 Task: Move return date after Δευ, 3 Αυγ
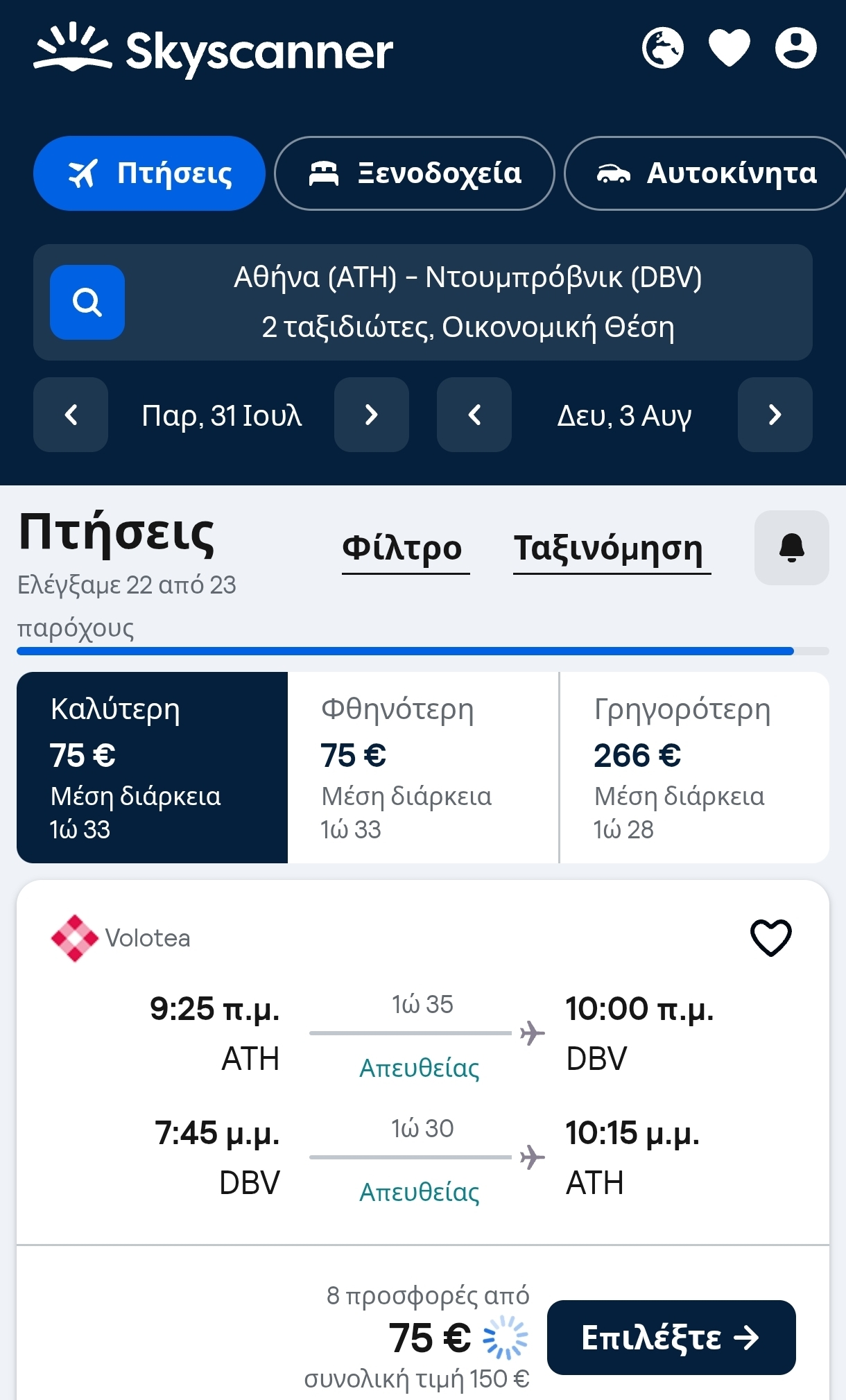pyautogui.click(x=775, y=415)
